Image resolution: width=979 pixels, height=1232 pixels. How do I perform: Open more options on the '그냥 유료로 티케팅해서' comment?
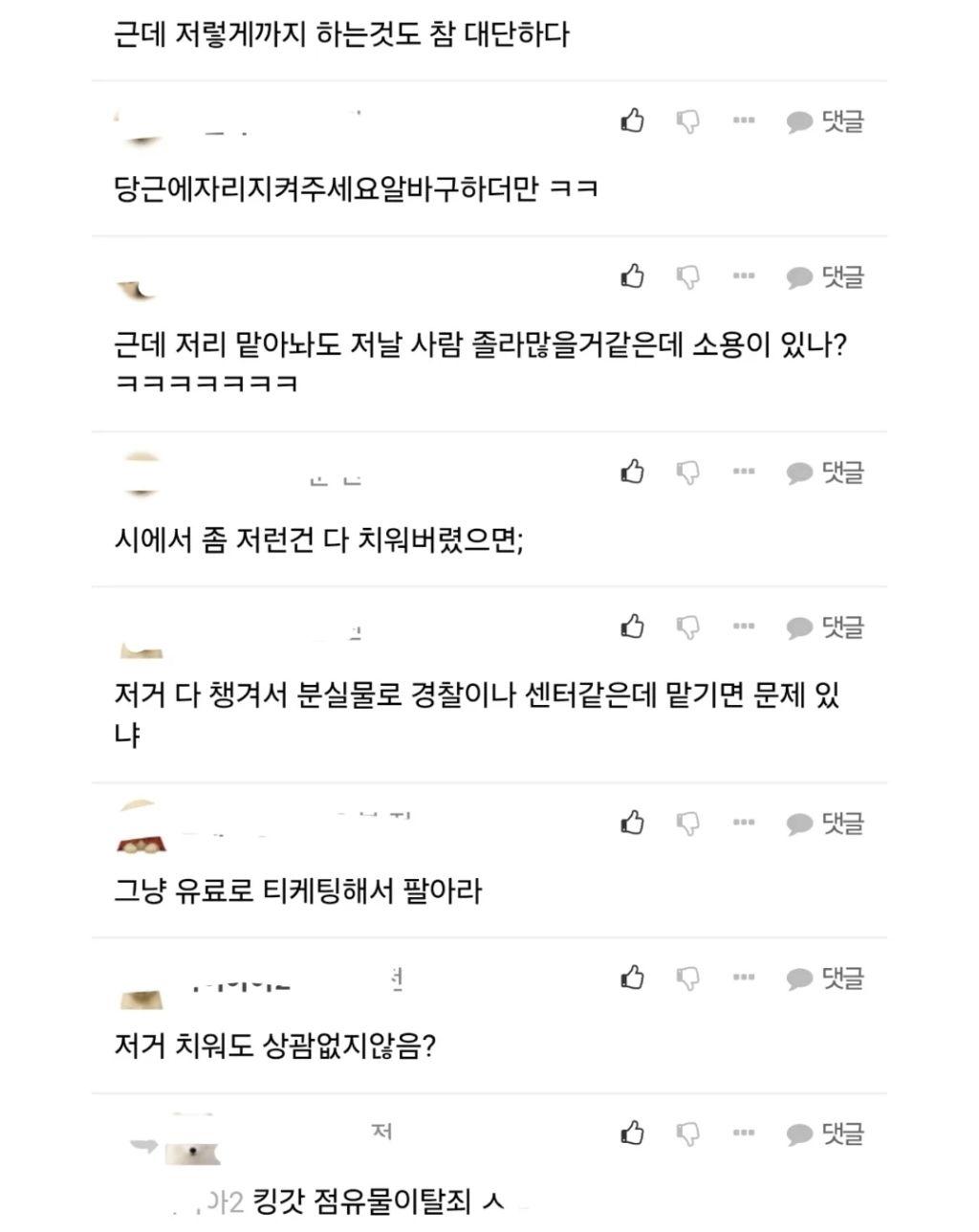click(x=744, y=823)
